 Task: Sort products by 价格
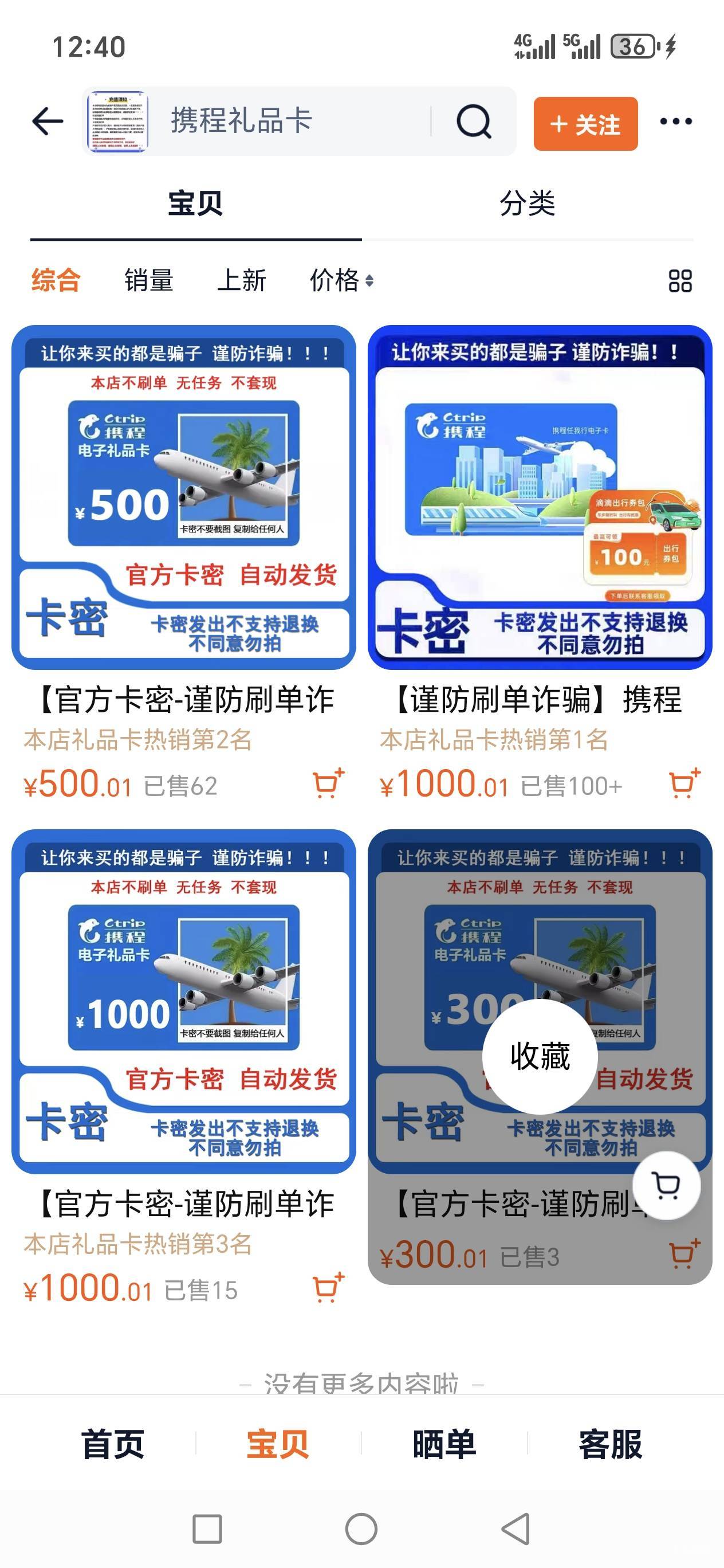pos(341,281)
